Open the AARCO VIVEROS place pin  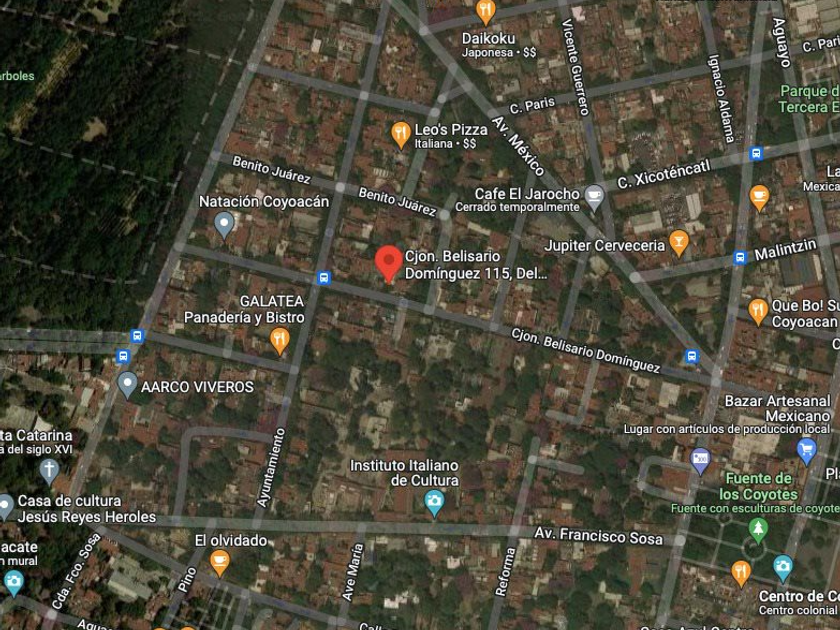(127, 385)
